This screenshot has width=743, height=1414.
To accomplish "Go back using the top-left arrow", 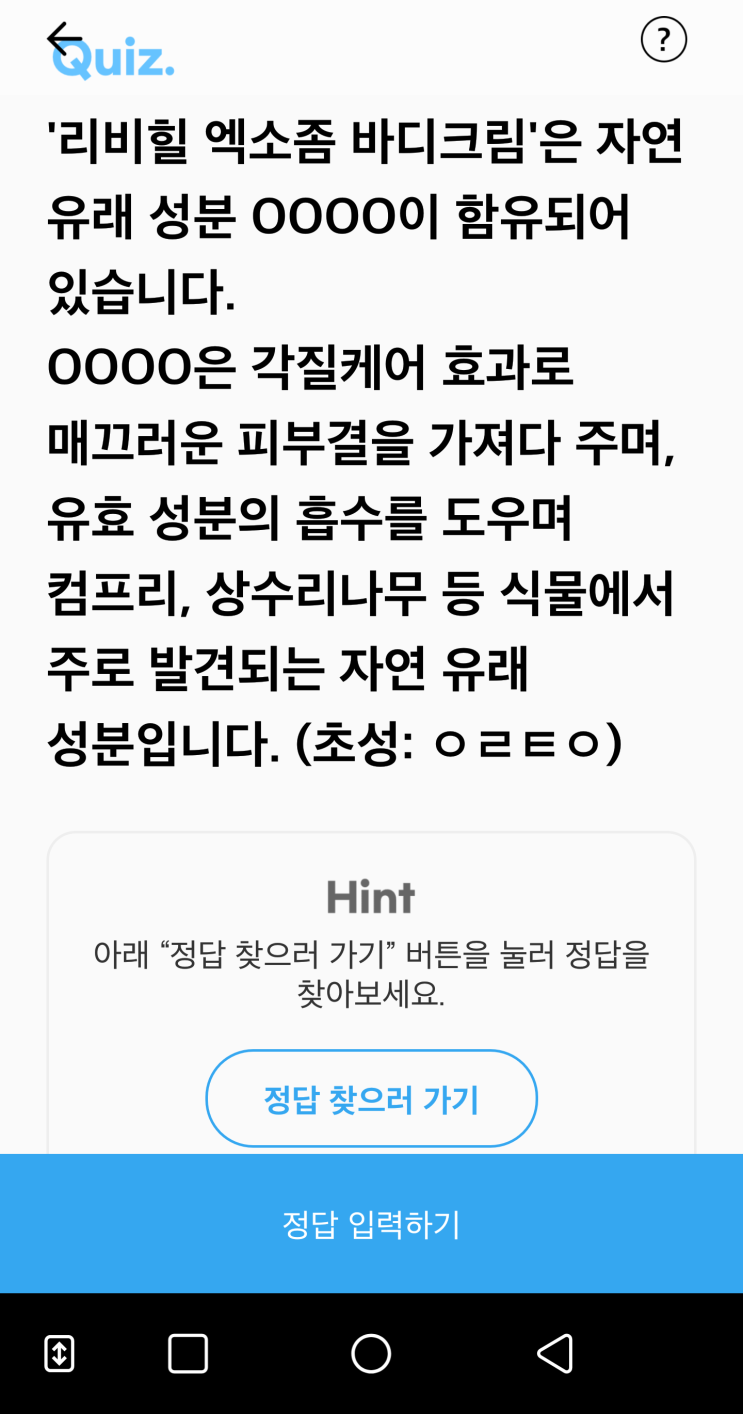I will pyautogui.click(x=64, y=39).
